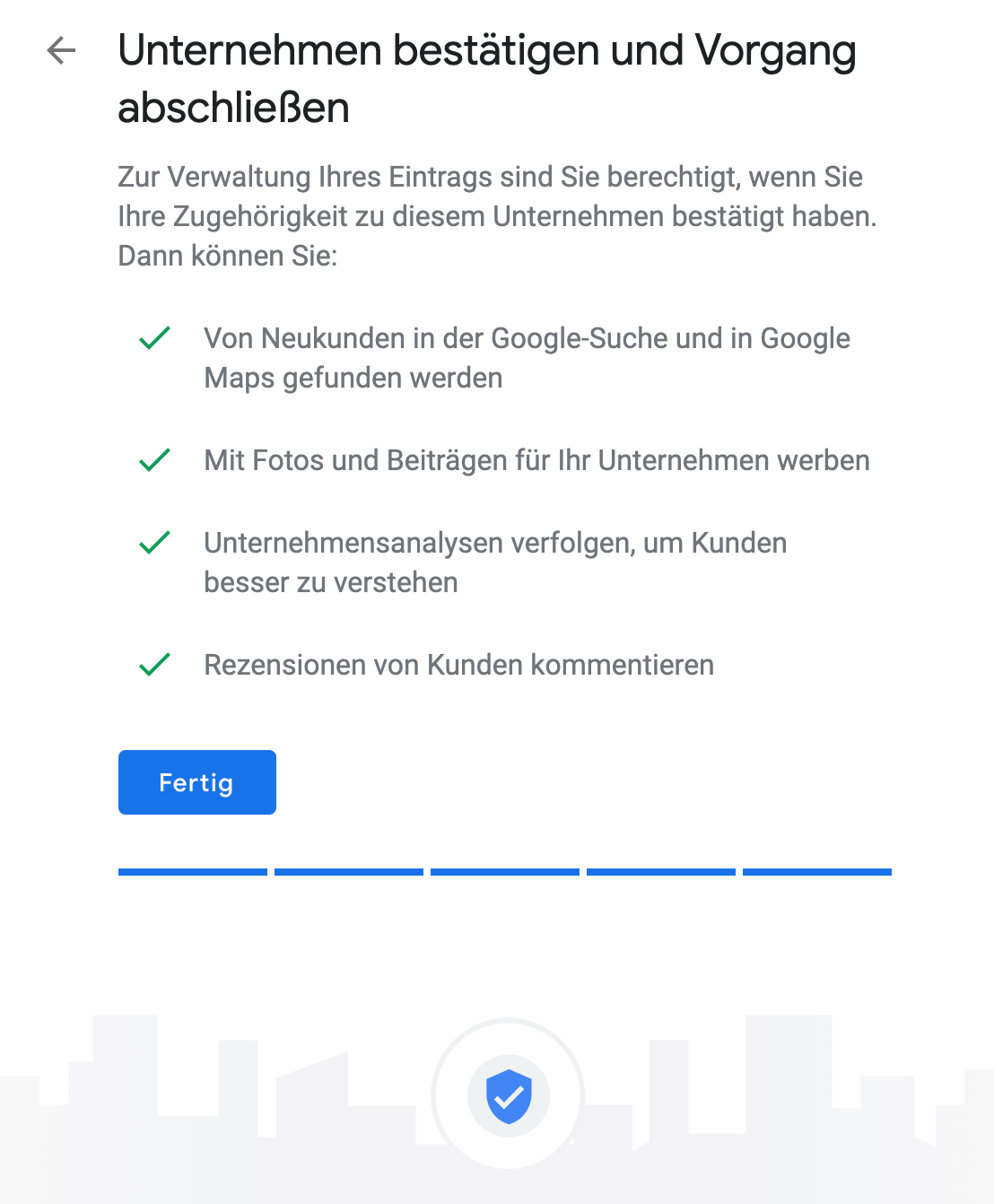Select the first progress bar segment

coord(191,870)
